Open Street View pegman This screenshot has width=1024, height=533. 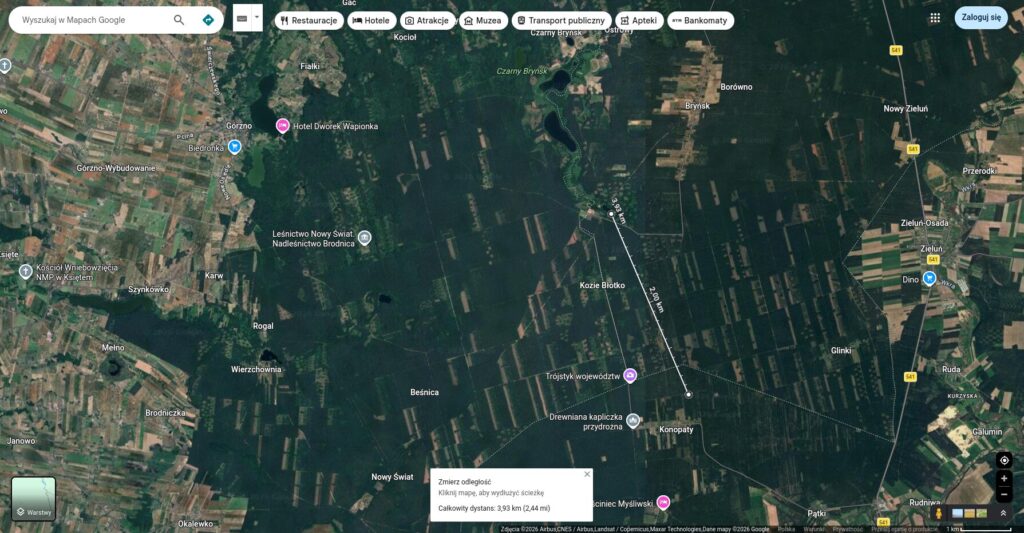point(938,513)
